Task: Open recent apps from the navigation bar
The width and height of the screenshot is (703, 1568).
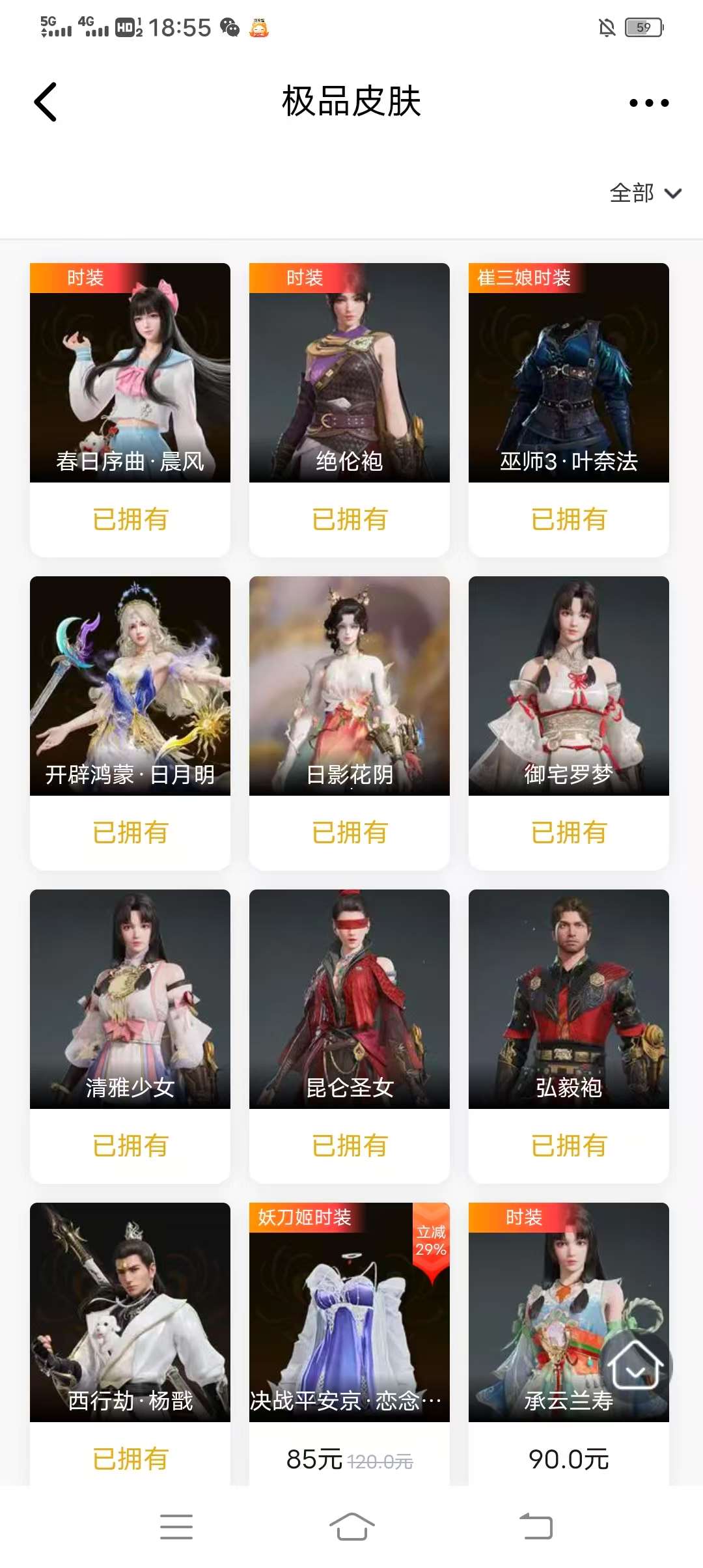Action: click(176, 1526)
